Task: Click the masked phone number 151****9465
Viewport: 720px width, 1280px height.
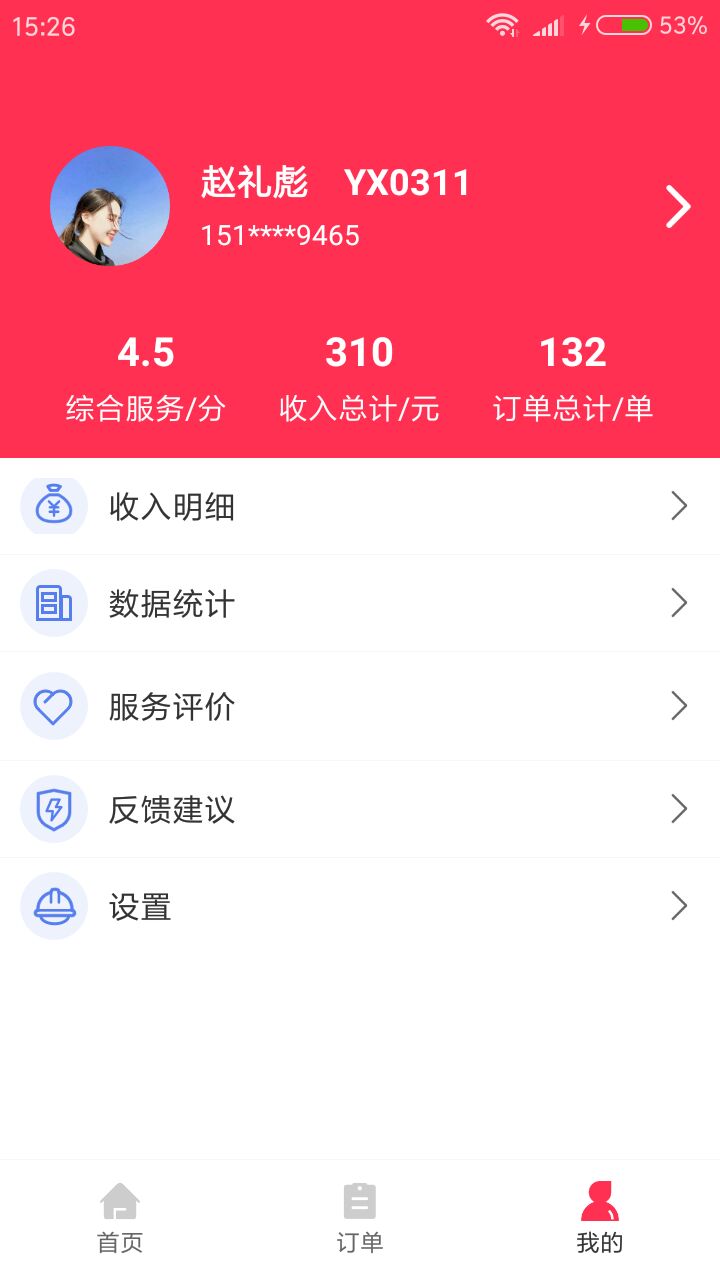Action: [278, 235]
